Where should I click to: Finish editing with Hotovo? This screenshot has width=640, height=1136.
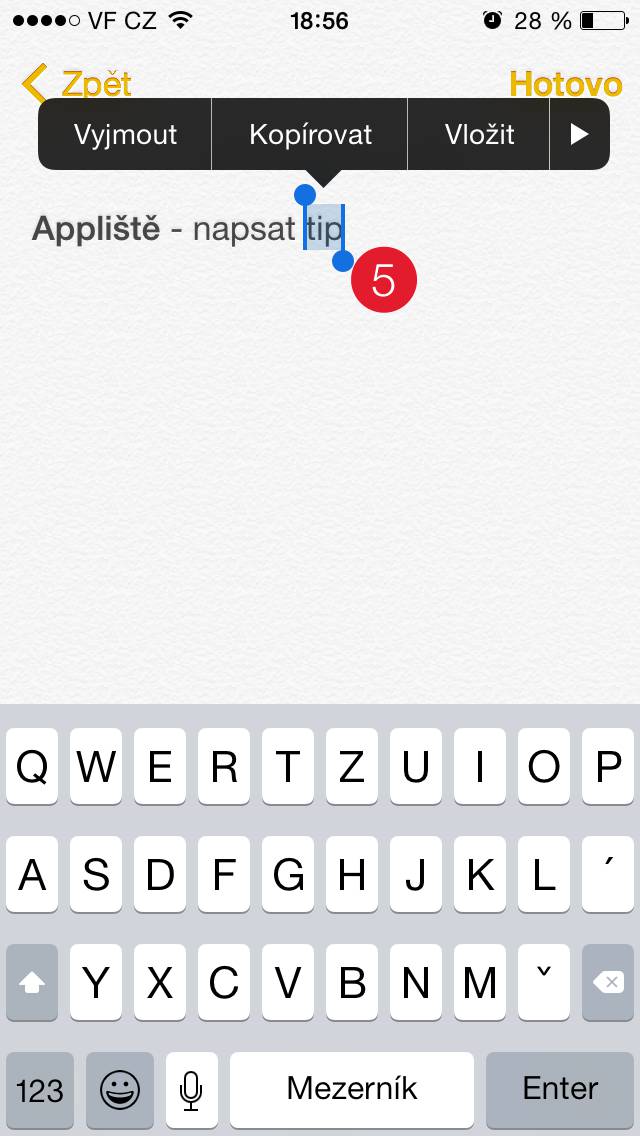[565, 84]
